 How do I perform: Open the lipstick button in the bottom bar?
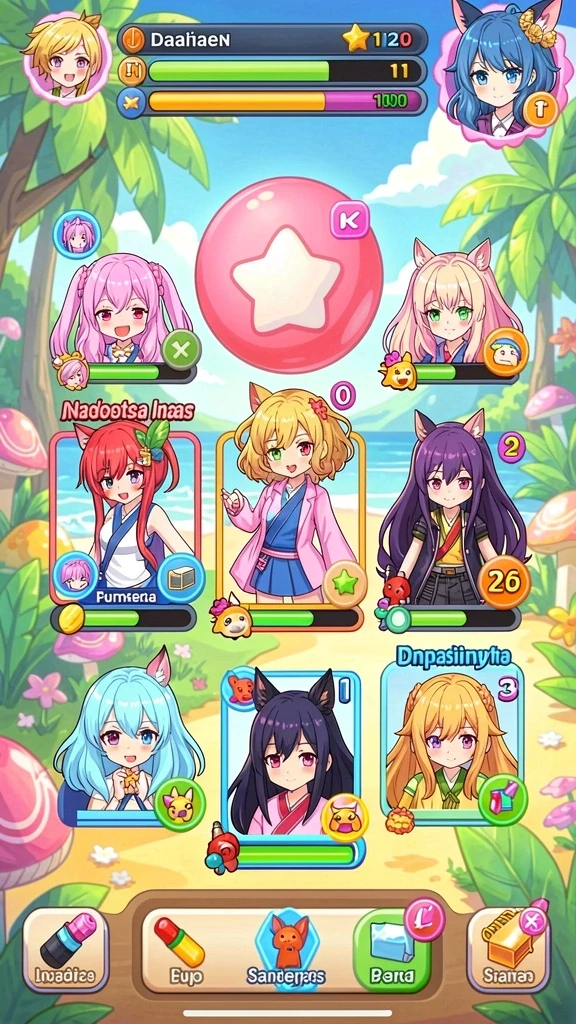(x=66, y=950)
